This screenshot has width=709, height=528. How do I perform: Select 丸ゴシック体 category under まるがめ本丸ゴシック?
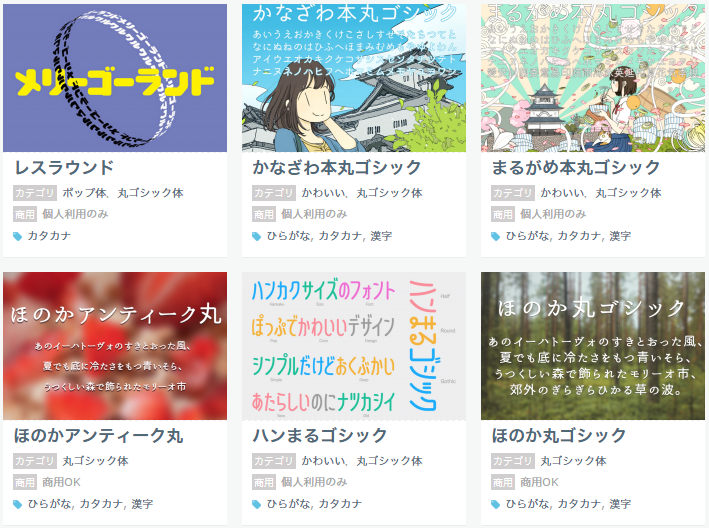[629, 193]
